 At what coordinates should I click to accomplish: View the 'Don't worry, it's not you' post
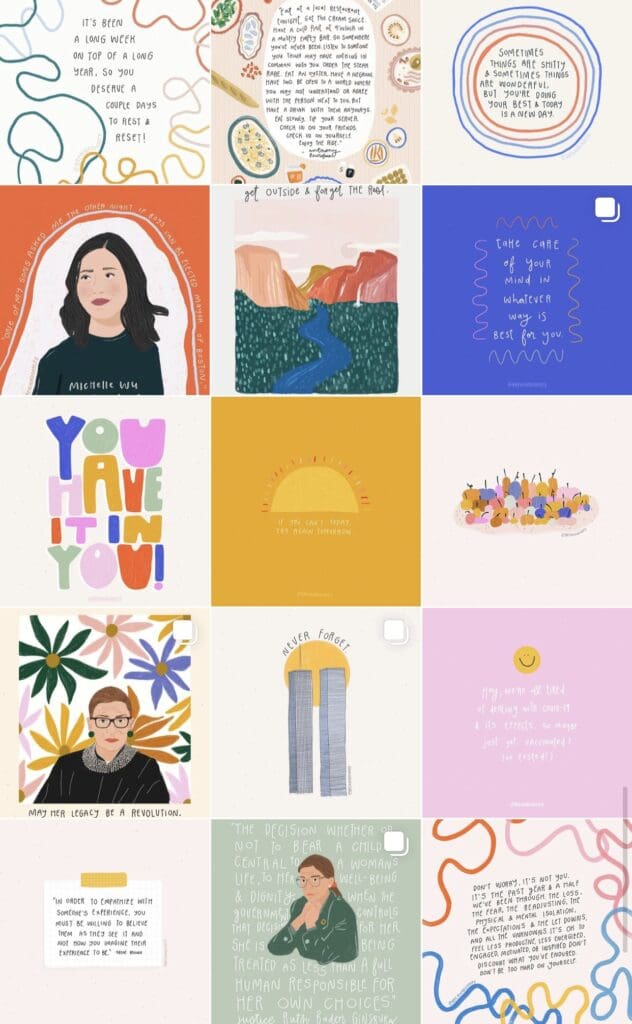[x=527, y=921]
